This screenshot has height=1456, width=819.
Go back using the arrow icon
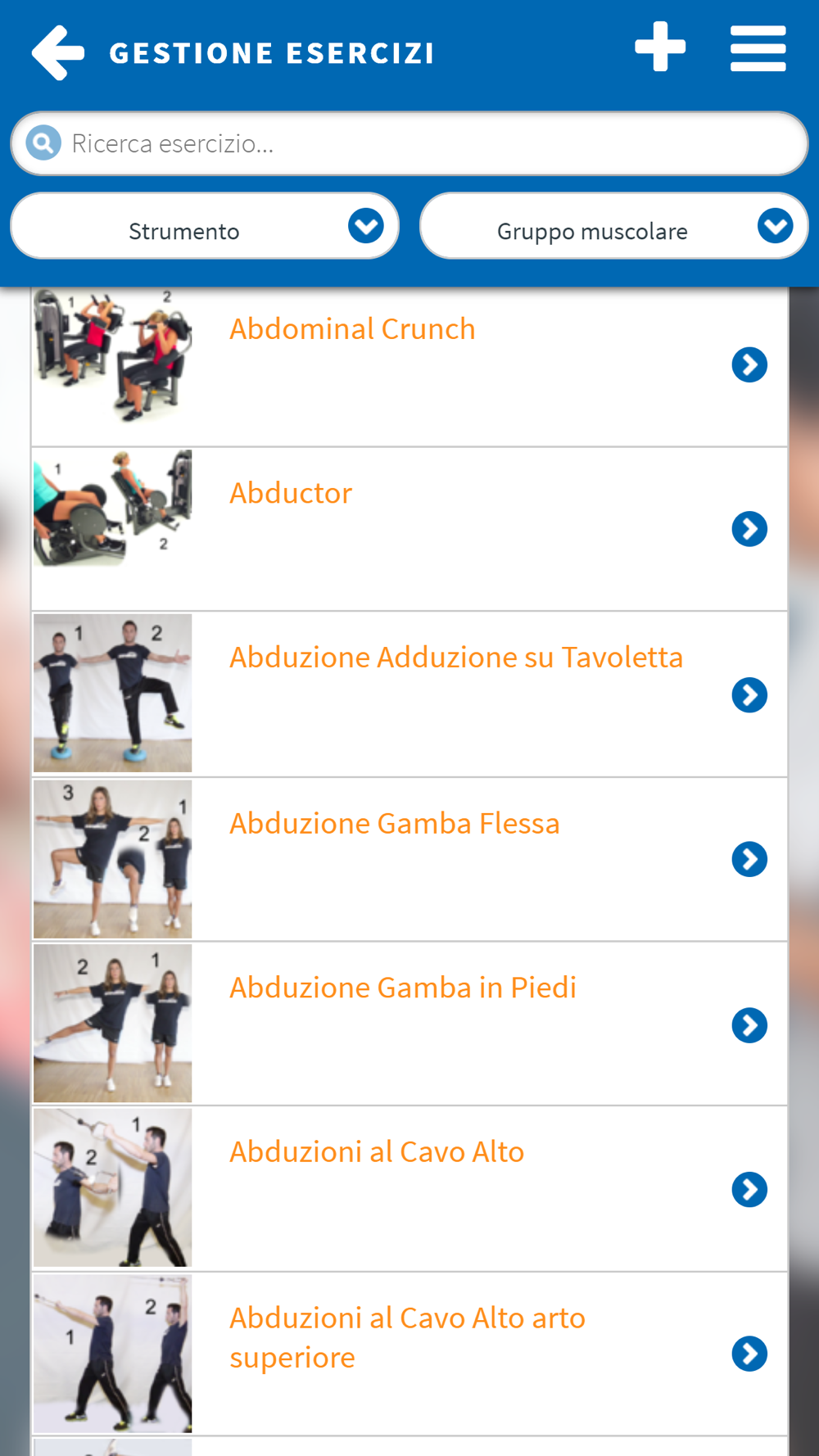57,52
